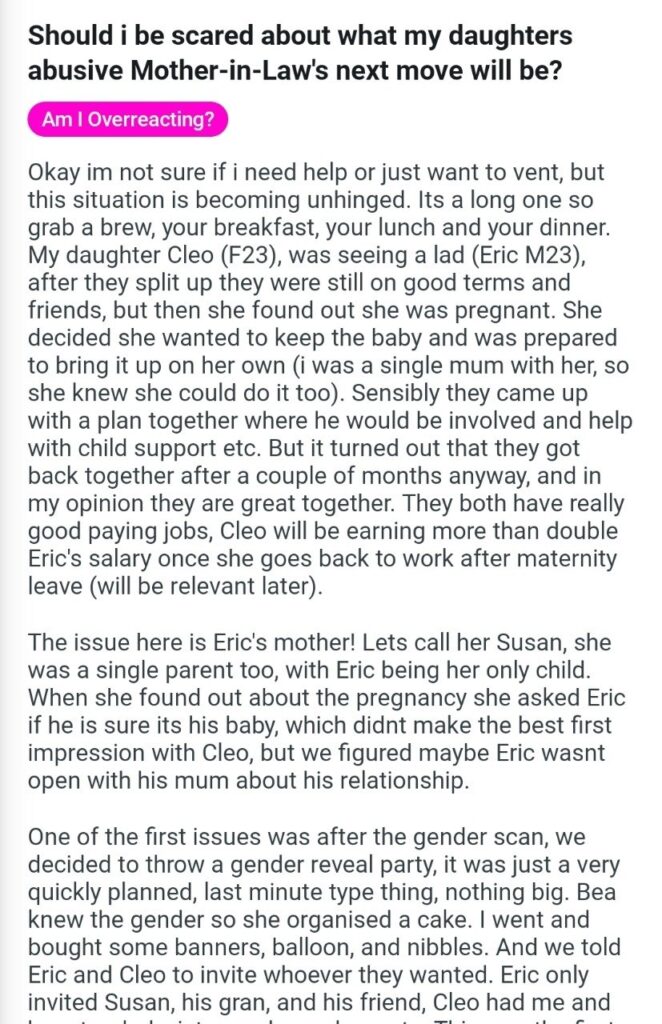Tap the Am I Overreacting? flair chip
The width and height of the screenshot is (662, 1024).
coord(128,120)
